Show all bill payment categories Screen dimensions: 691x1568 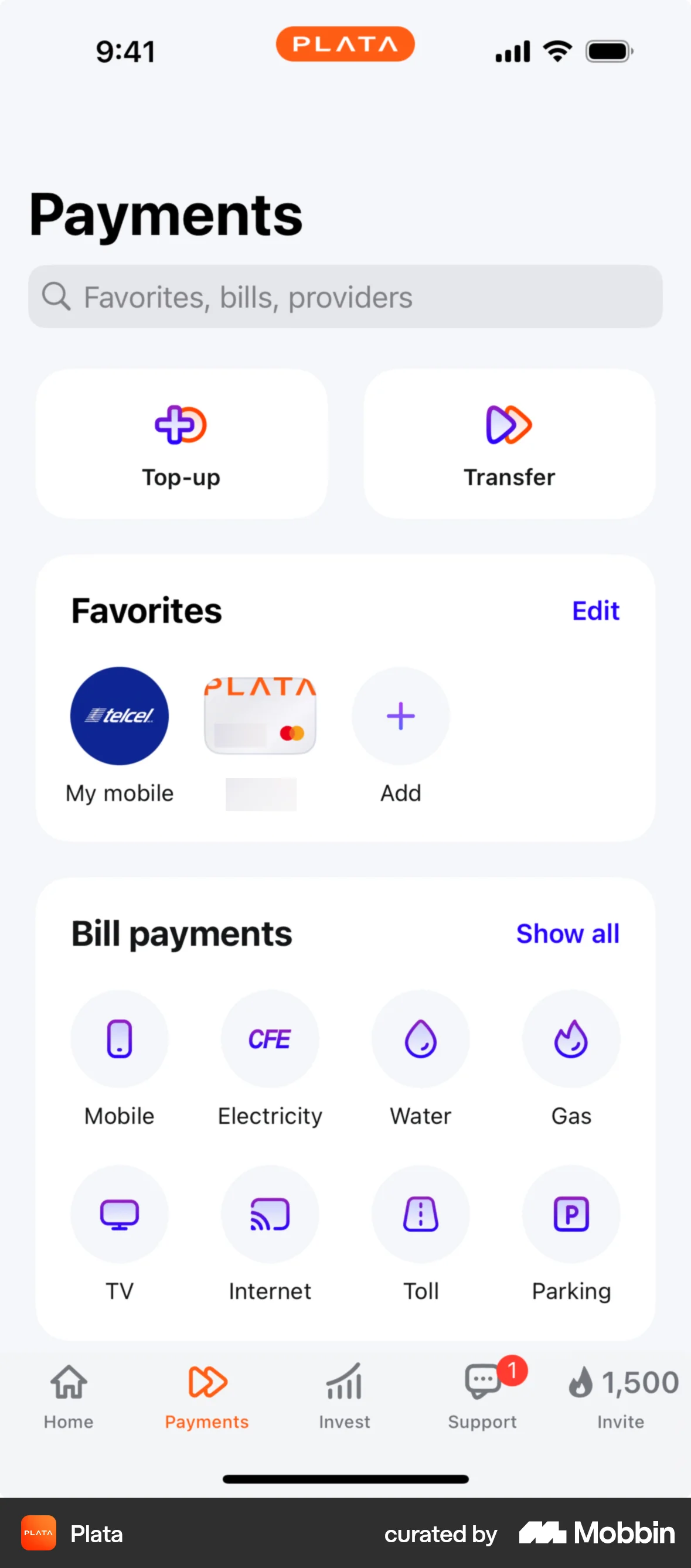click(567, 933)
